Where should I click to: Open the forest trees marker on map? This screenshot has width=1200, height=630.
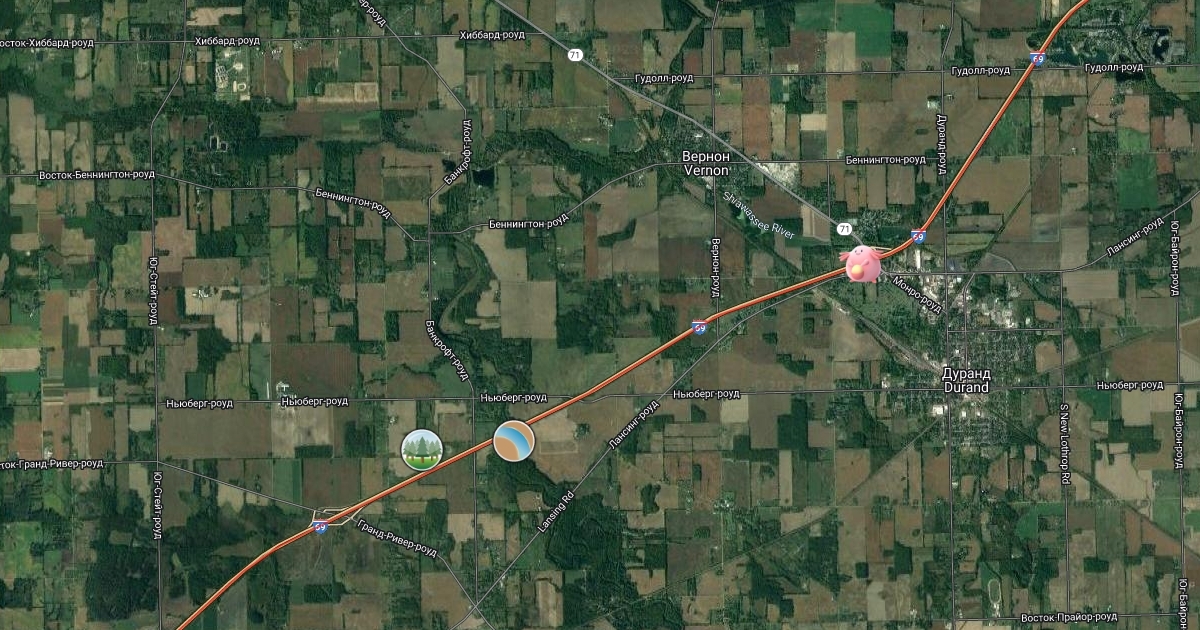click(422, 450)
